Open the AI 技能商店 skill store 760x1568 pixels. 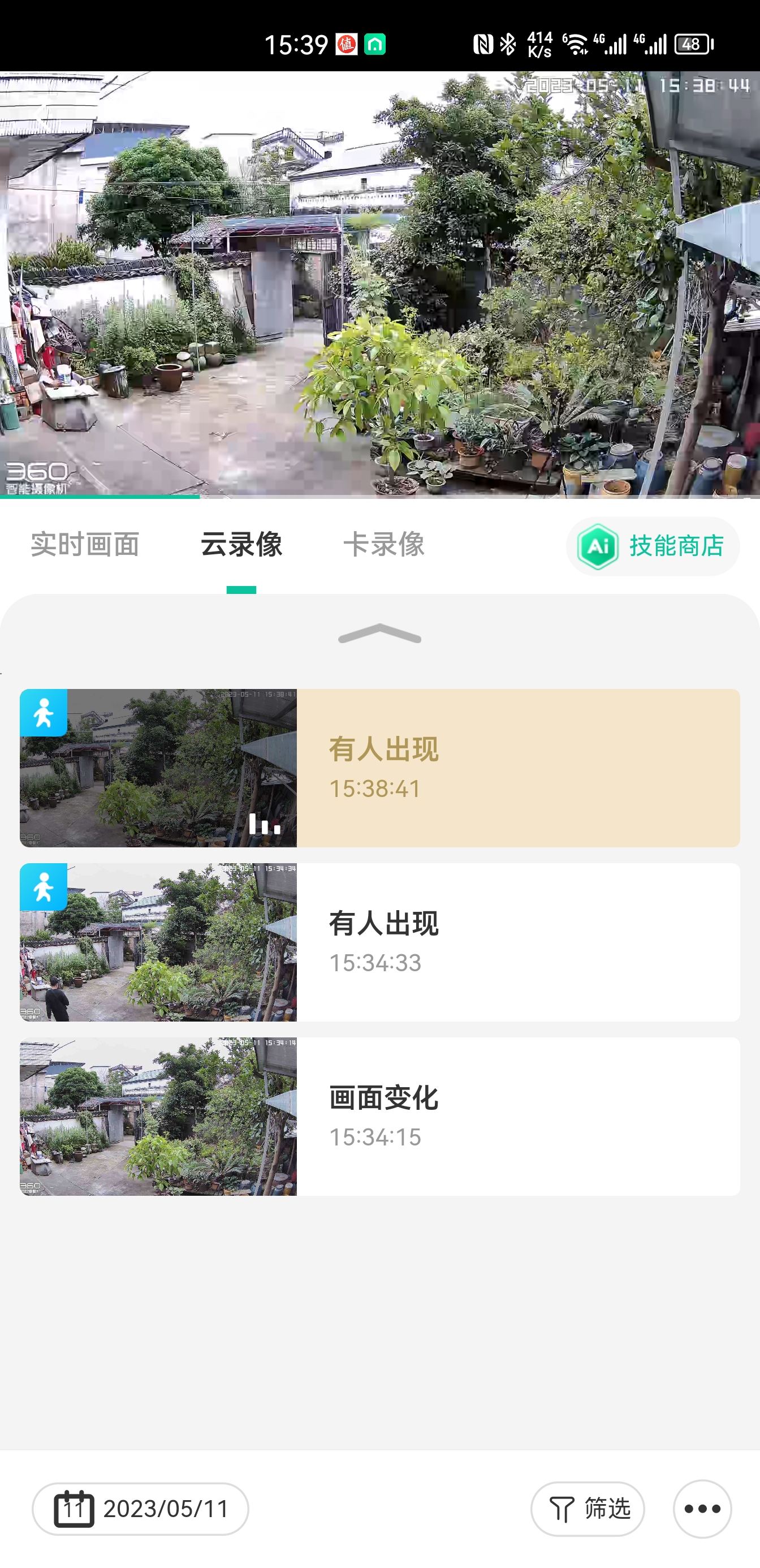[653, 546]
